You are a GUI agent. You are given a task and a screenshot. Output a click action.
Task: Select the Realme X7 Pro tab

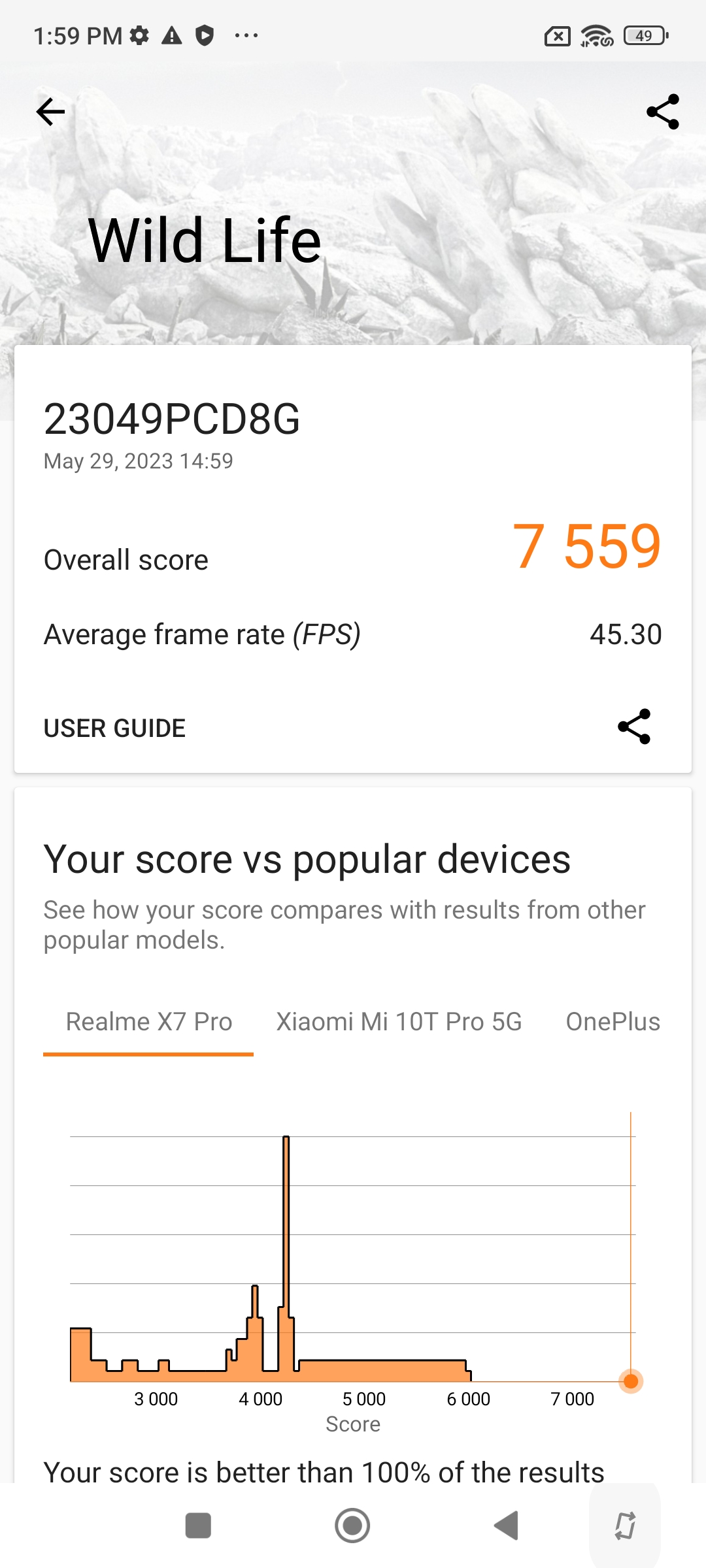pos(148,1022)
